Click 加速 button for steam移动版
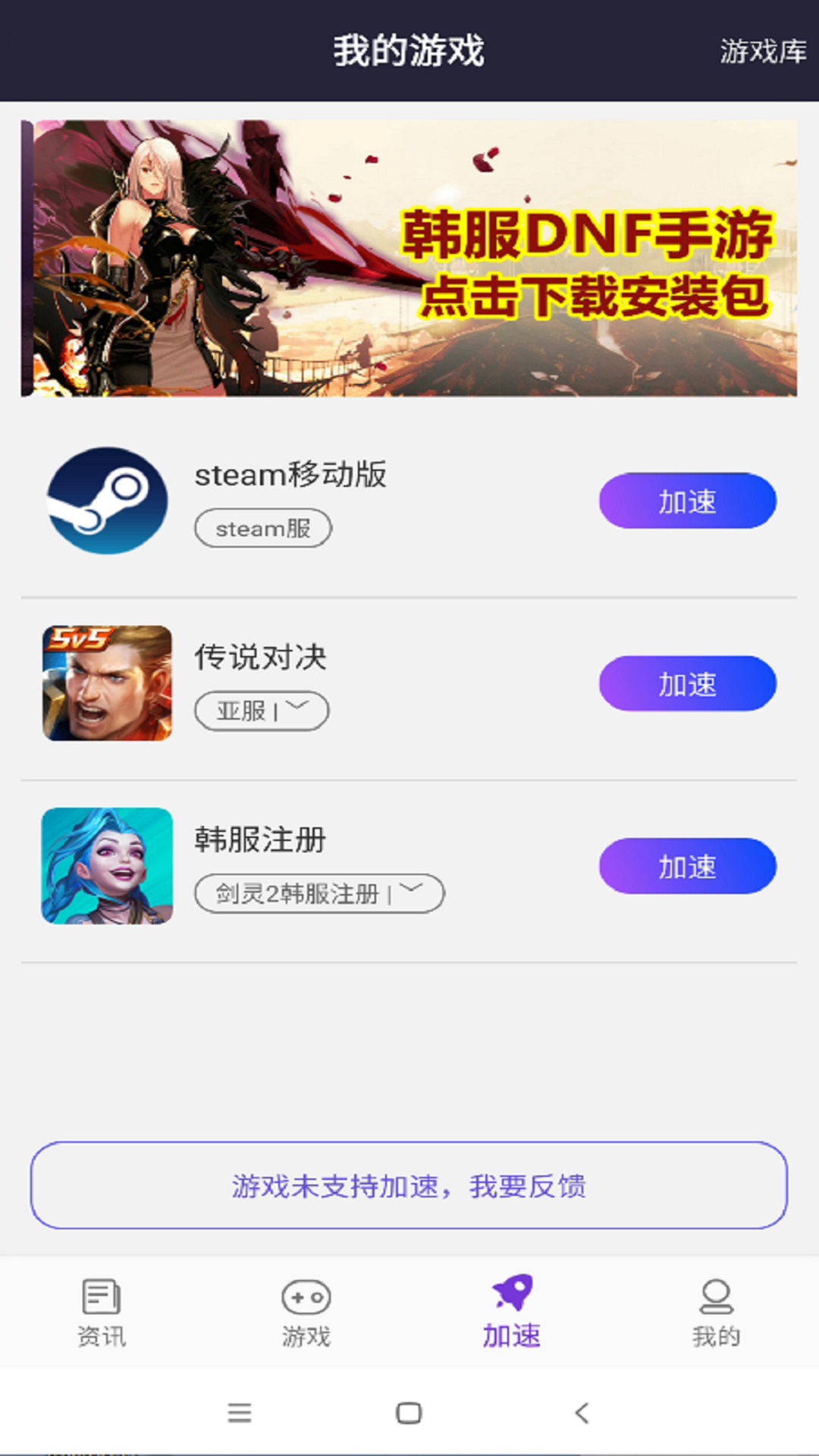 (x=686, y=500)
